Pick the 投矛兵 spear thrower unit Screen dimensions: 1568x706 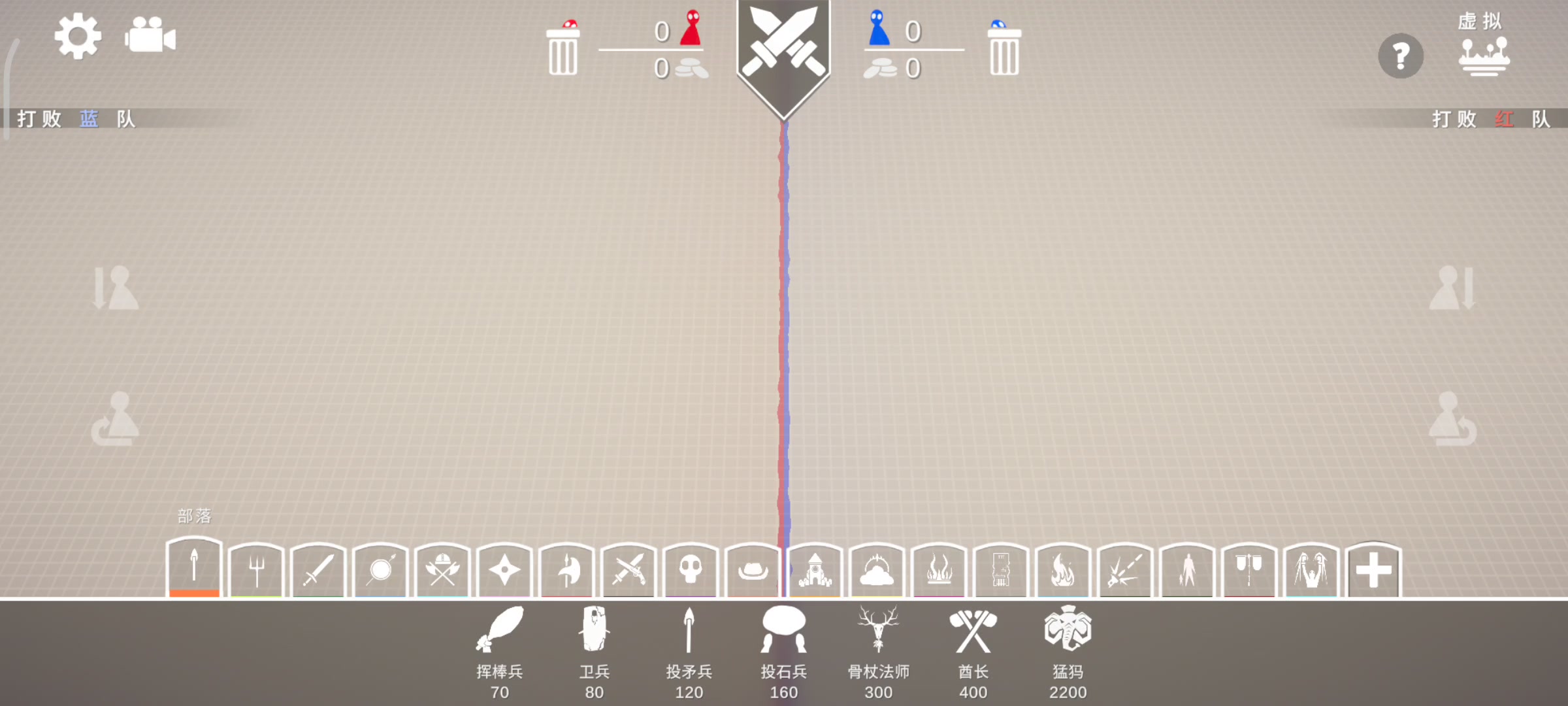click(689, 652)
